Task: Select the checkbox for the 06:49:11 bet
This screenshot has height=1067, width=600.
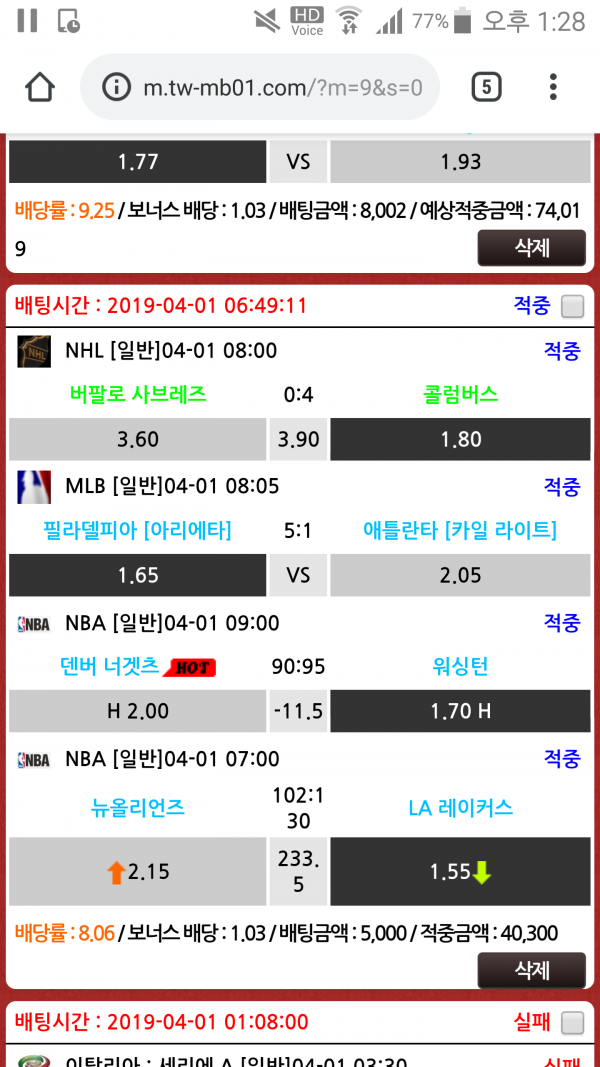Action: pyautogui.click(x=572, y=307)
